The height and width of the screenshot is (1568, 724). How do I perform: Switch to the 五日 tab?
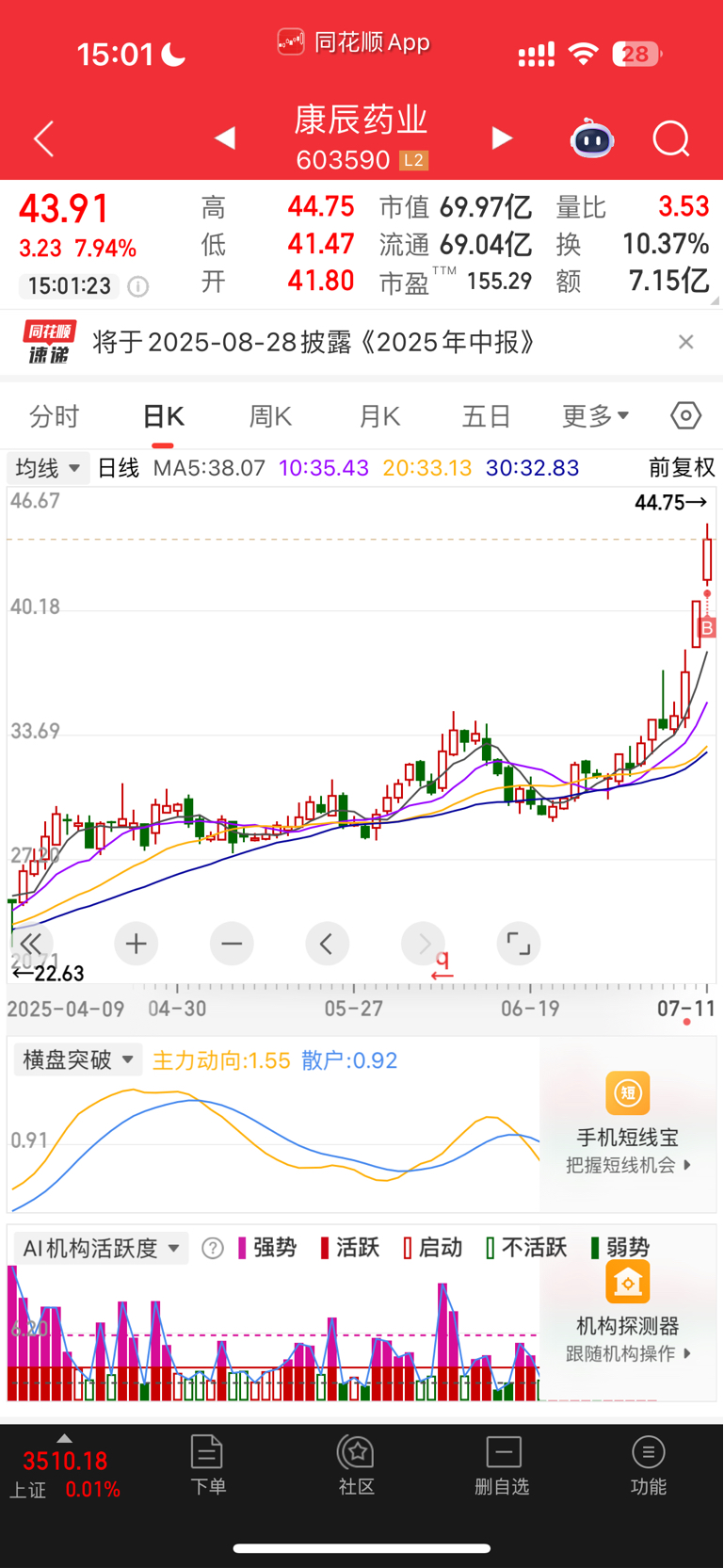[487, 416]
